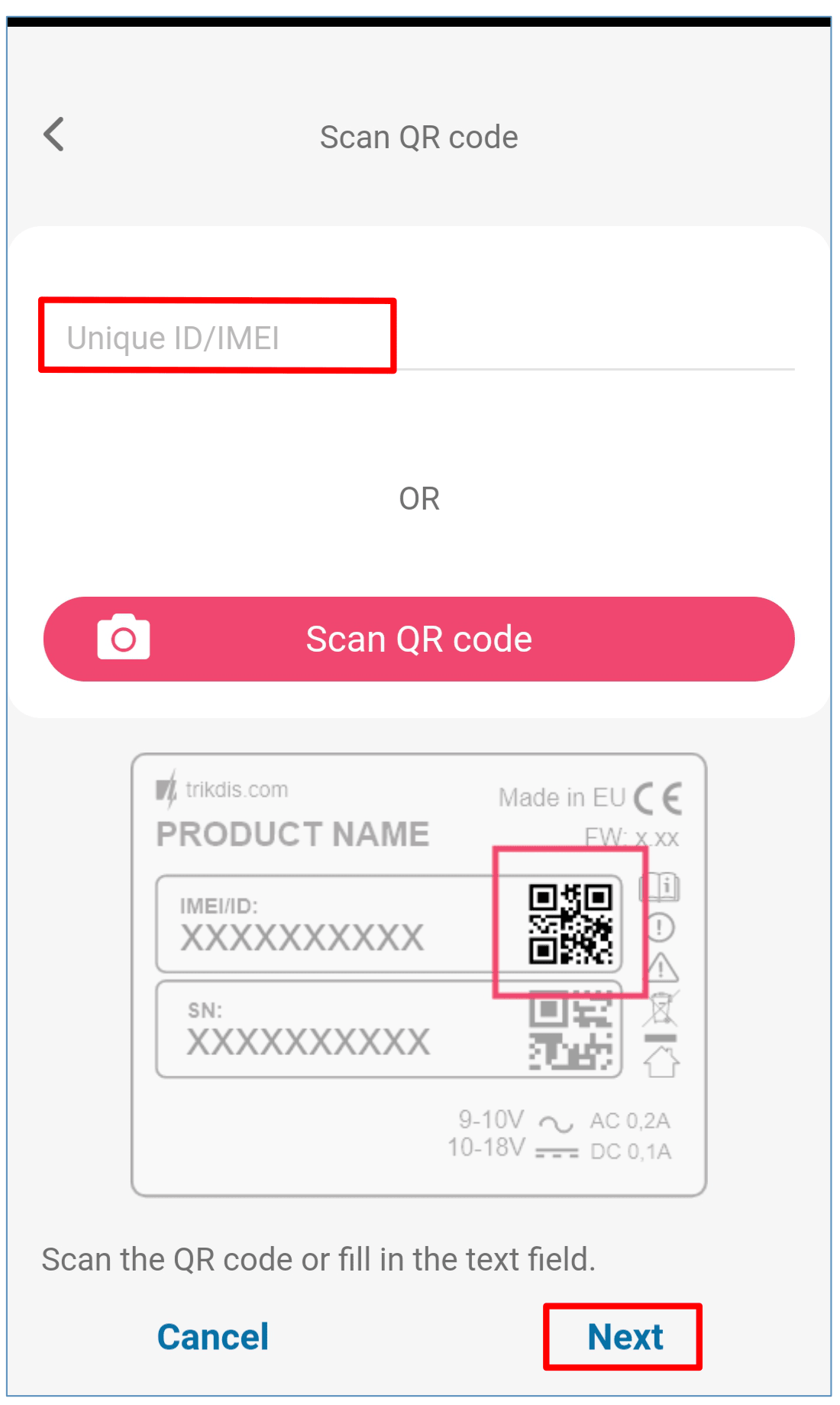840x1405 pixels.
Task: Cancel adding the device
Action: point(212,1336)
